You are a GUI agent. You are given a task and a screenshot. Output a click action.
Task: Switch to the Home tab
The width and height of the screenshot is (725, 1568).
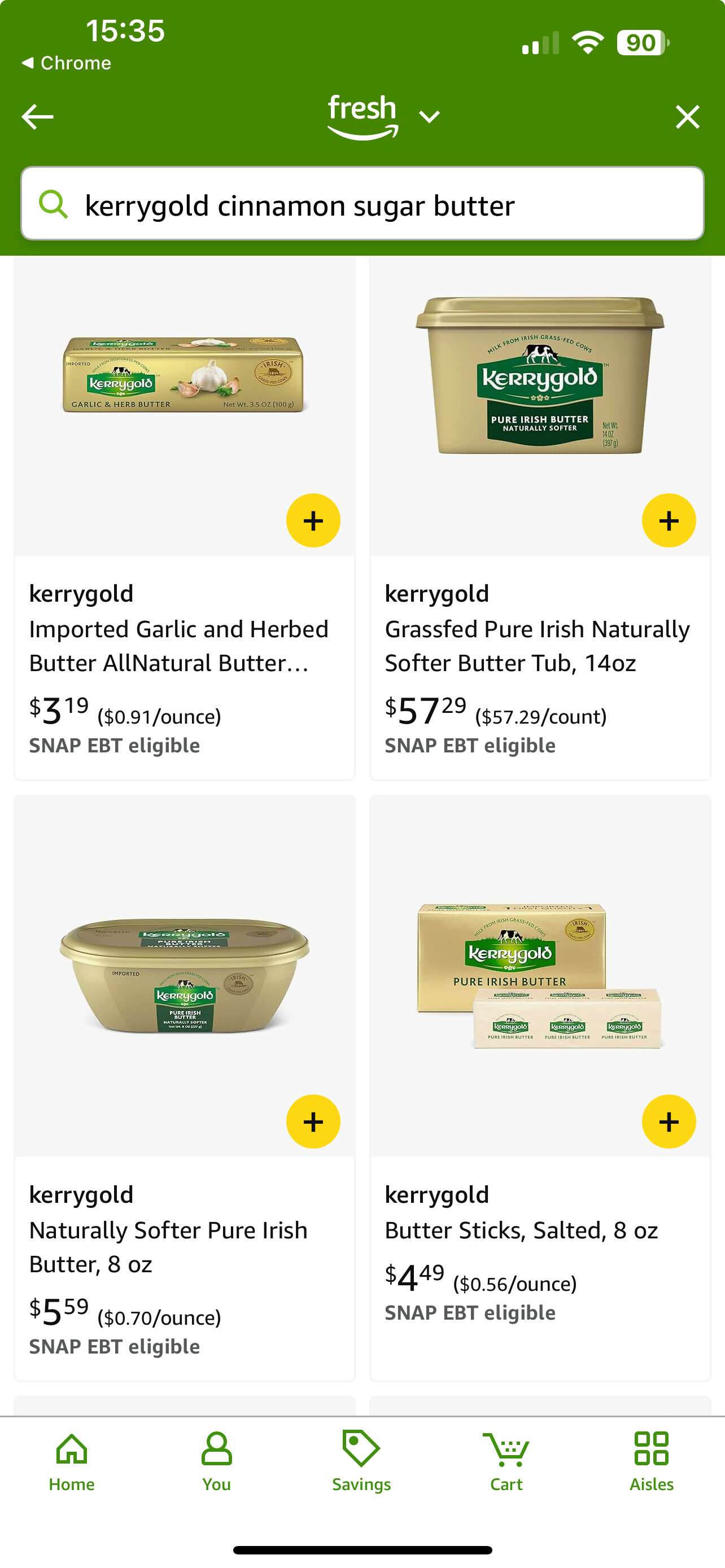coord(72,1461)
